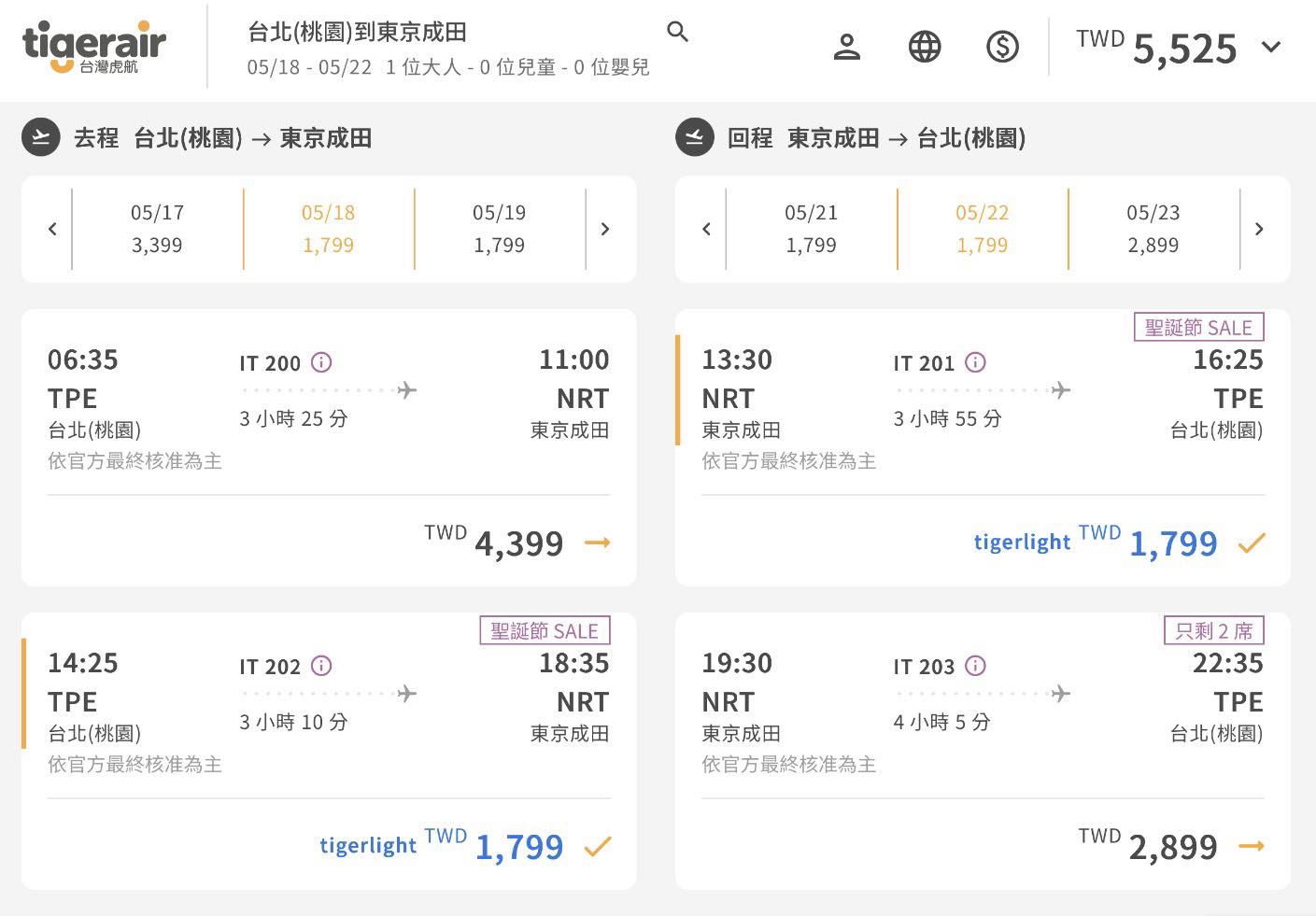Select outbound date 05/17 priced 3,399
Viewport: 1316px width, 916px height.
[157, 229]
